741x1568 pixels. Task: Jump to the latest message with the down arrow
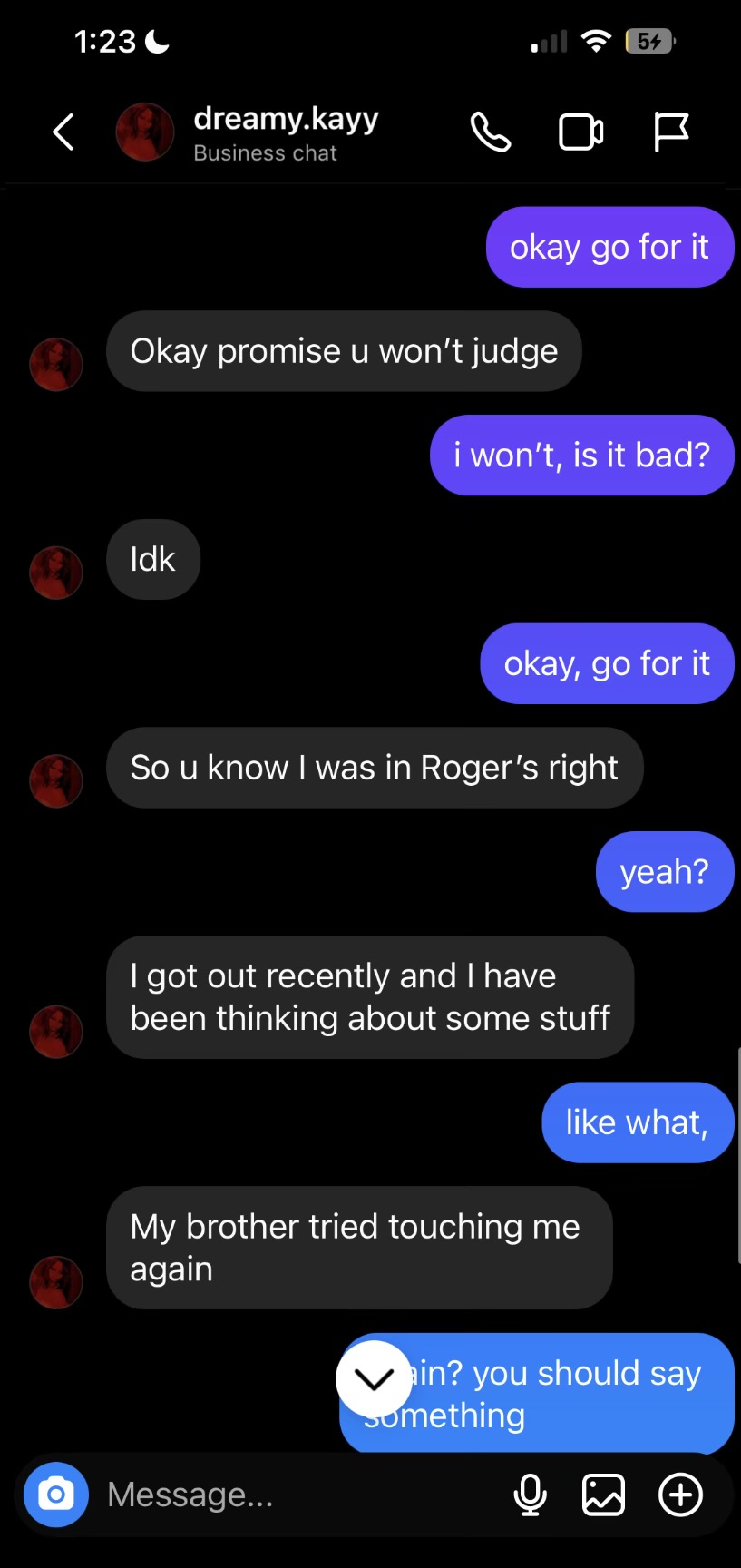click(x=374, y=1378)
